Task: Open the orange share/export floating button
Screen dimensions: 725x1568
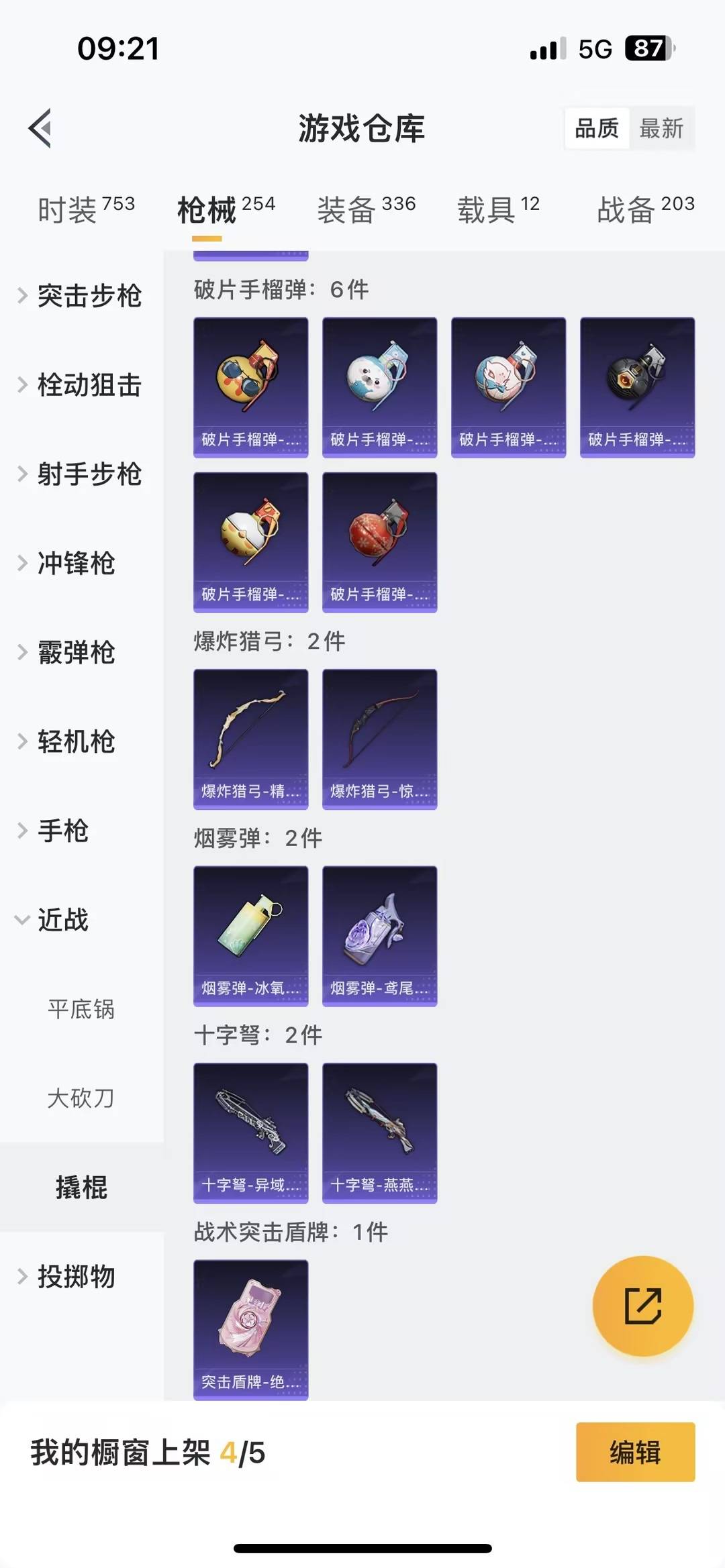Action: pyautogui.click(x=643, y=1304)
